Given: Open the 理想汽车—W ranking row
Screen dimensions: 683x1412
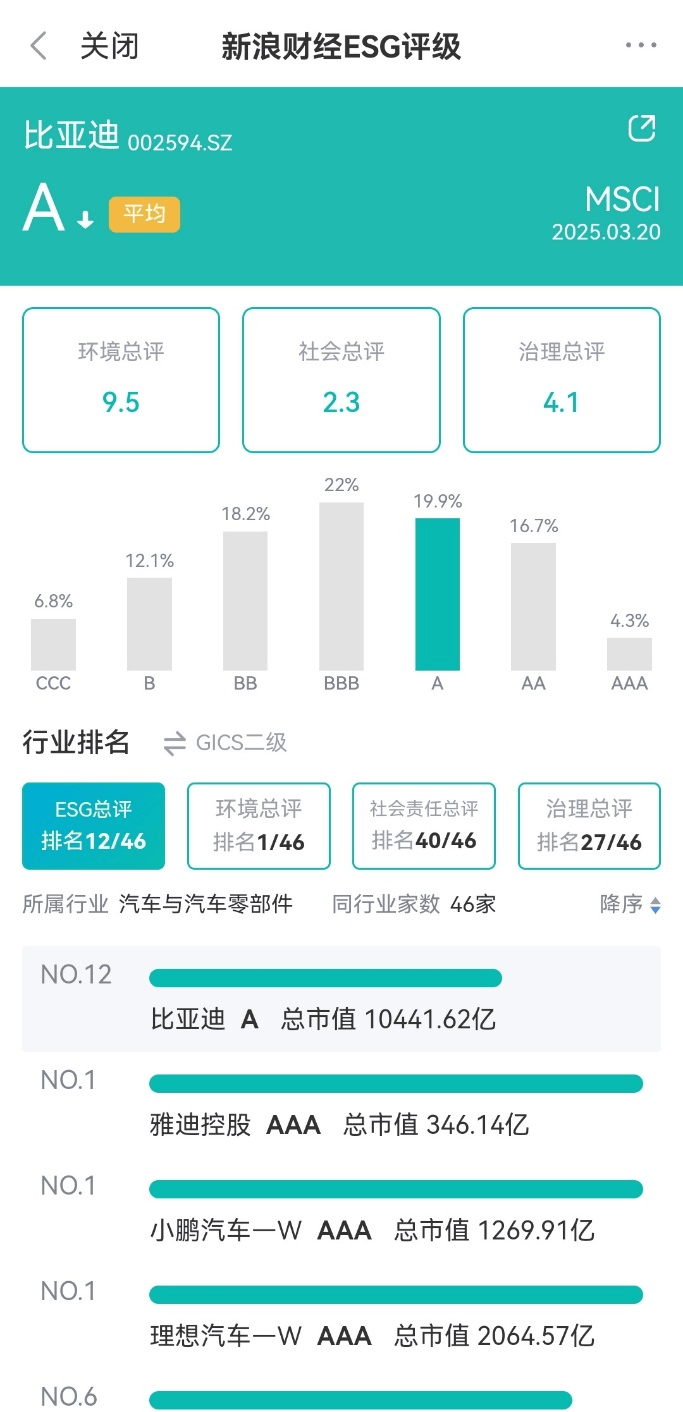Looking at the screenshot, I should point(341,1316).
